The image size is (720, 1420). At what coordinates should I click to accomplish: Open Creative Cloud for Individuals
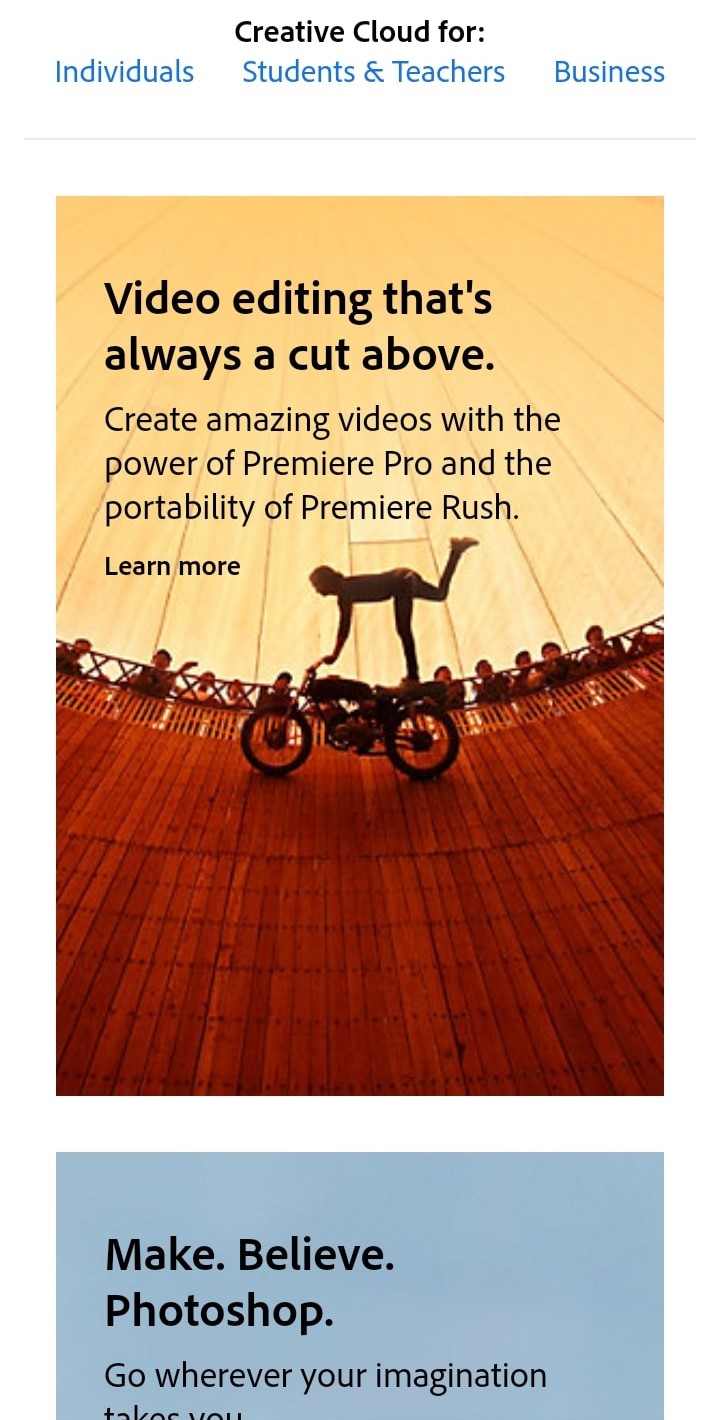124,72
